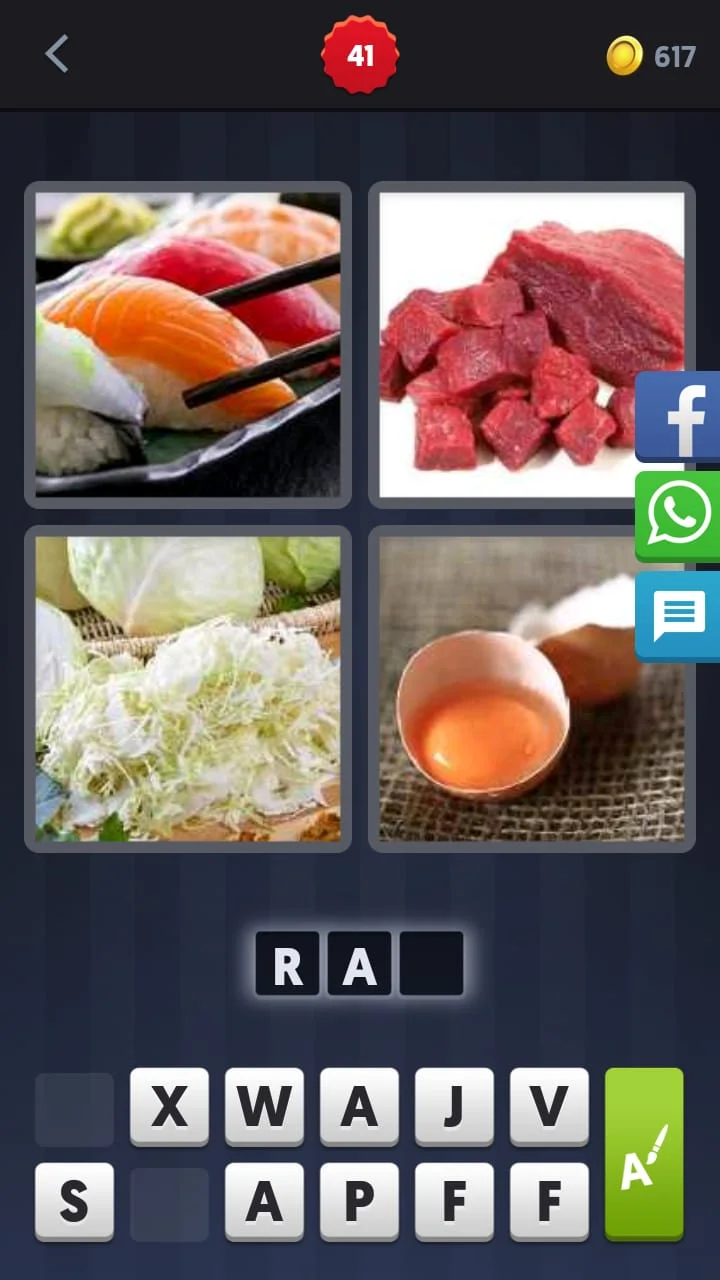Select the letter W tile

click(x=264, y=1106)
